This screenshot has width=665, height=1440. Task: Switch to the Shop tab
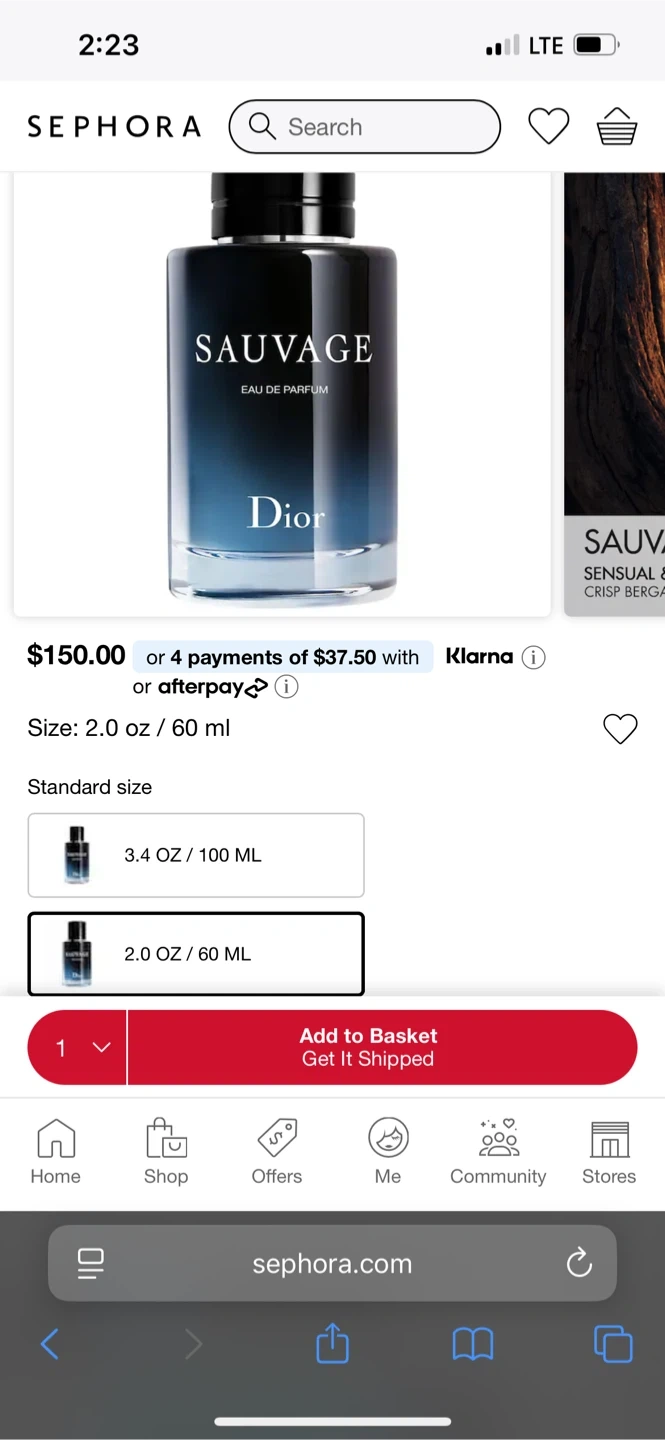pyautogui.click(x=166, y=1152)
